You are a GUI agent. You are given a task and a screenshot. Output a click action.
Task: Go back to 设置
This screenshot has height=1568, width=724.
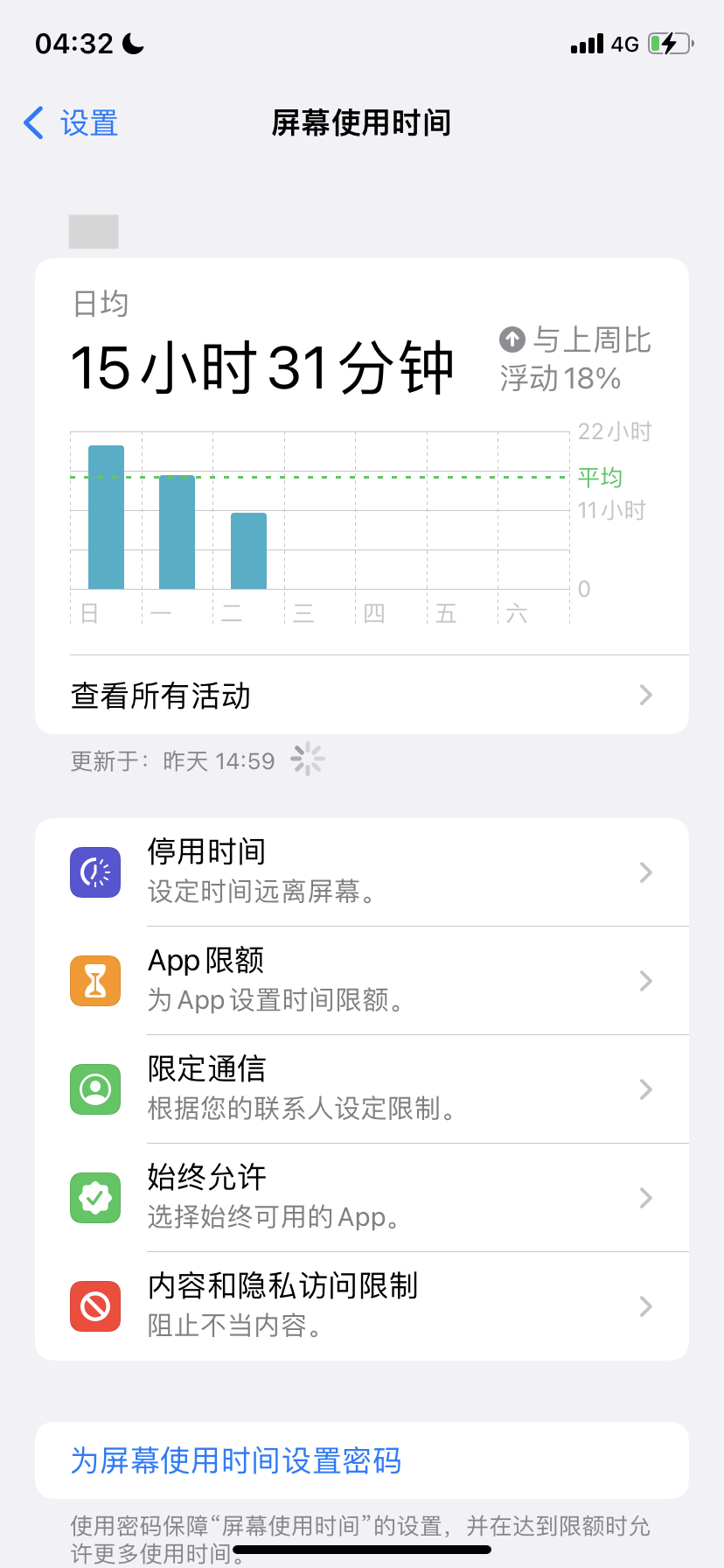[x=72, y=123]
